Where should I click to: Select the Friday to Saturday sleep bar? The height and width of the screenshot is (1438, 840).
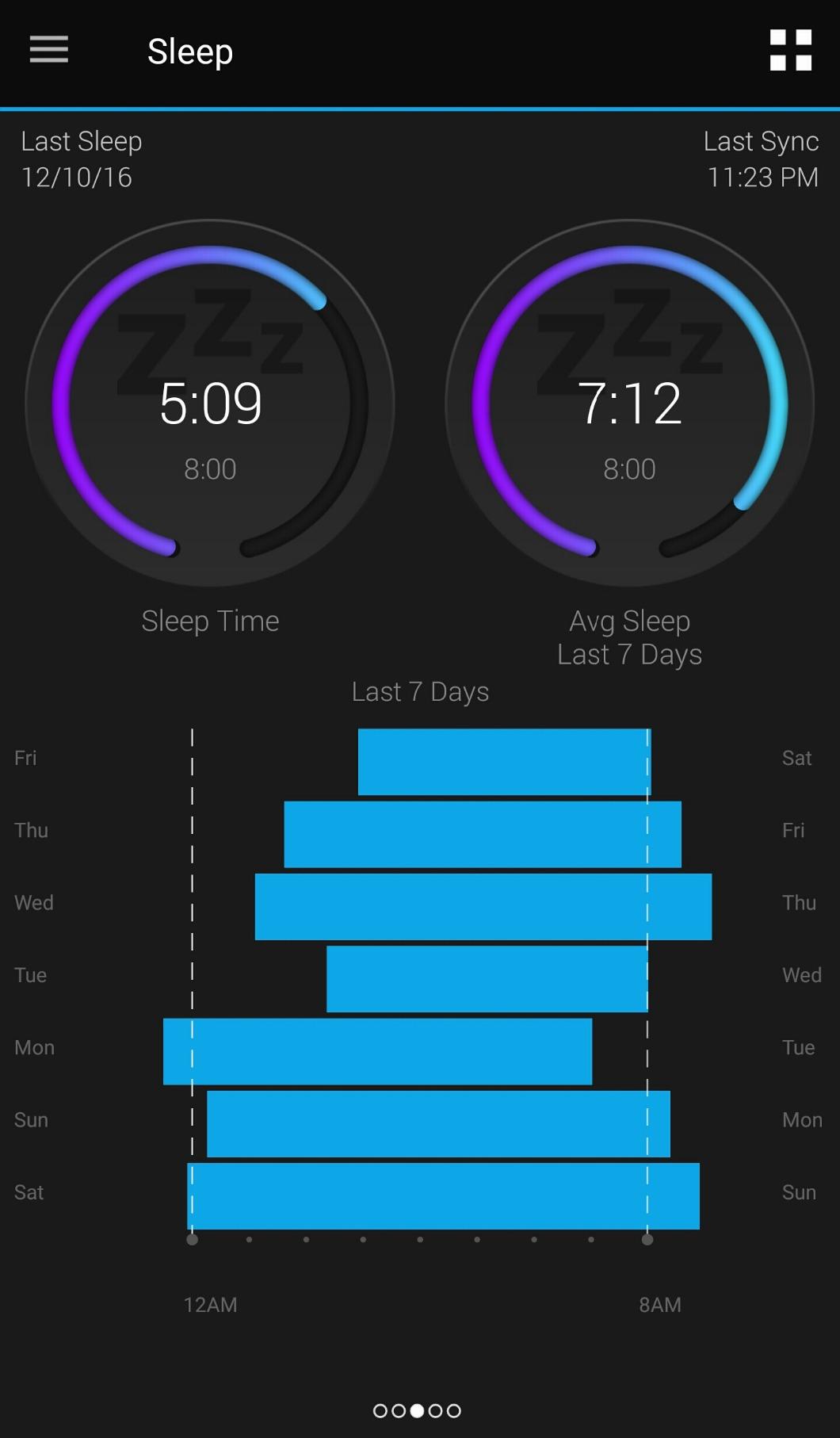pos(505,762)
